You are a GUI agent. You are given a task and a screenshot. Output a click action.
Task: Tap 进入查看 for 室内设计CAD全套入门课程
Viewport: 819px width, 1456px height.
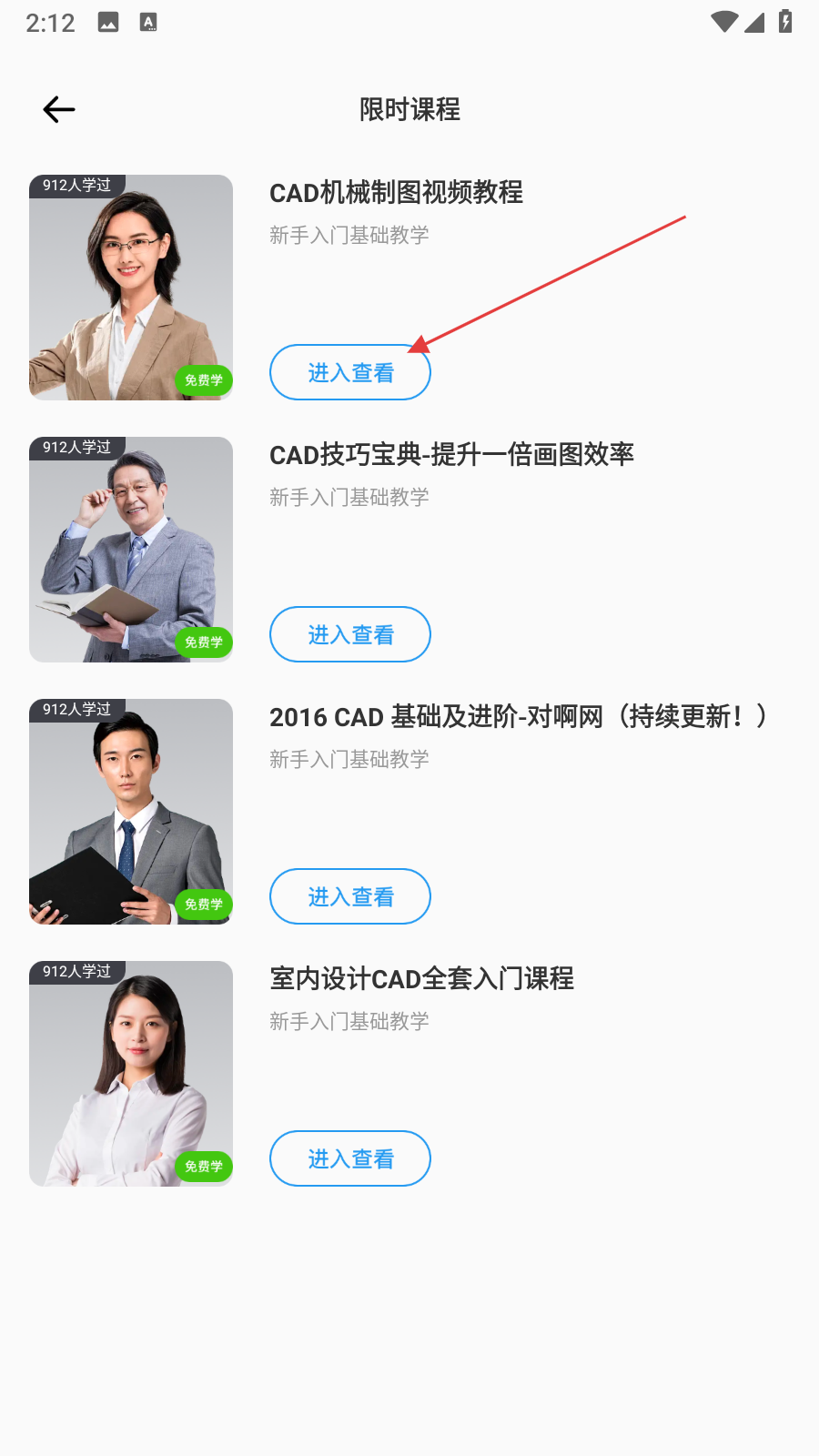(x=350, y=1159)
